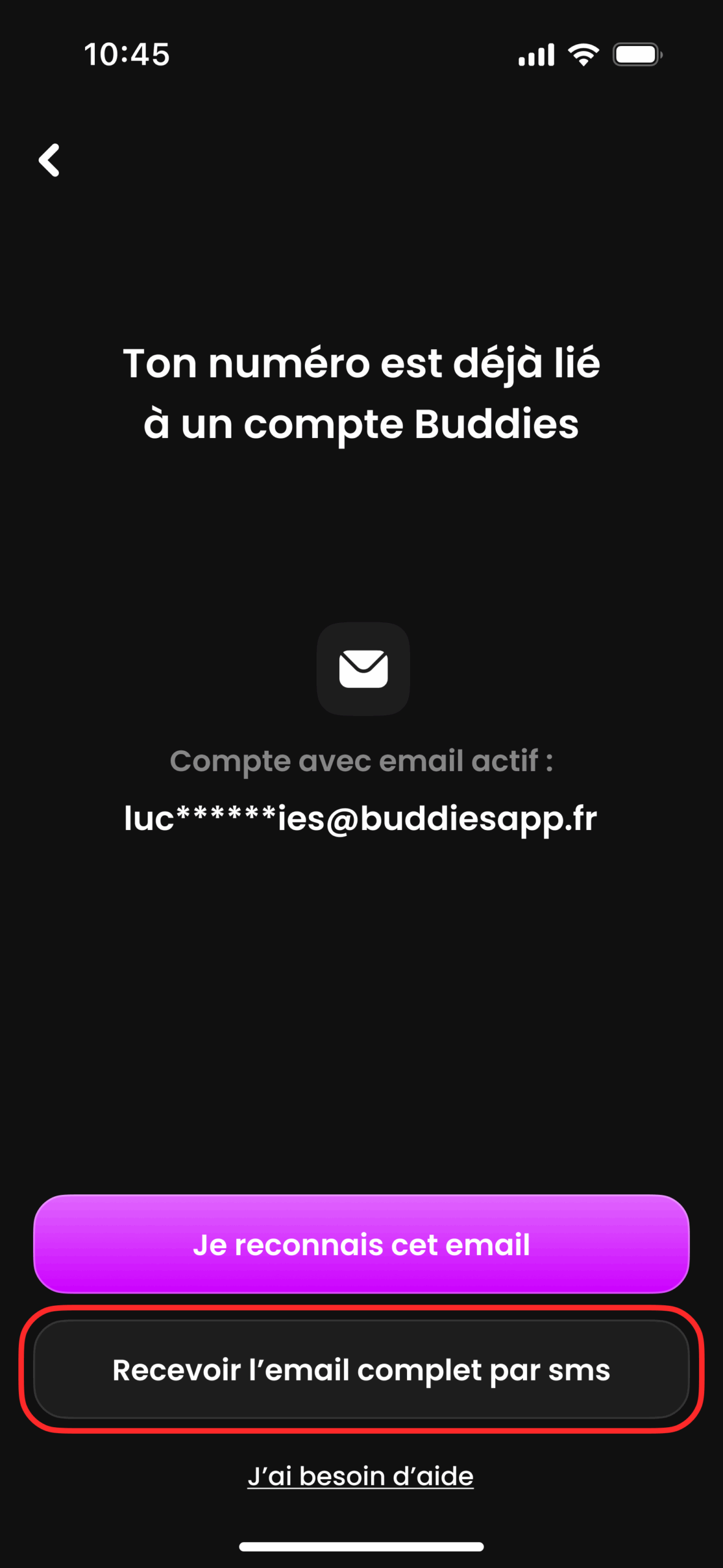Open the J'ai besoin d'aide link

coord(361,1476)
